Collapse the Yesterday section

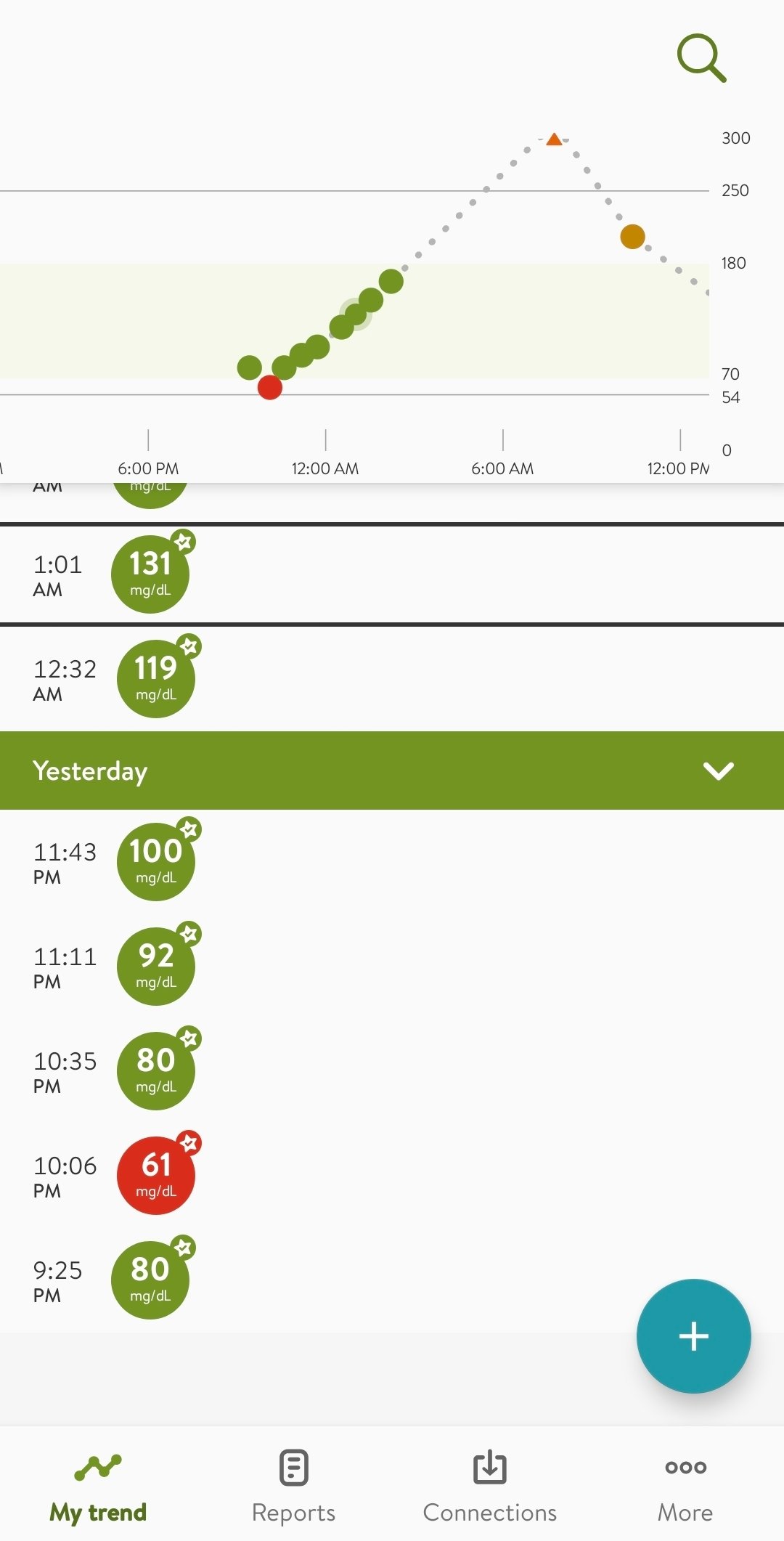(719, 771)
